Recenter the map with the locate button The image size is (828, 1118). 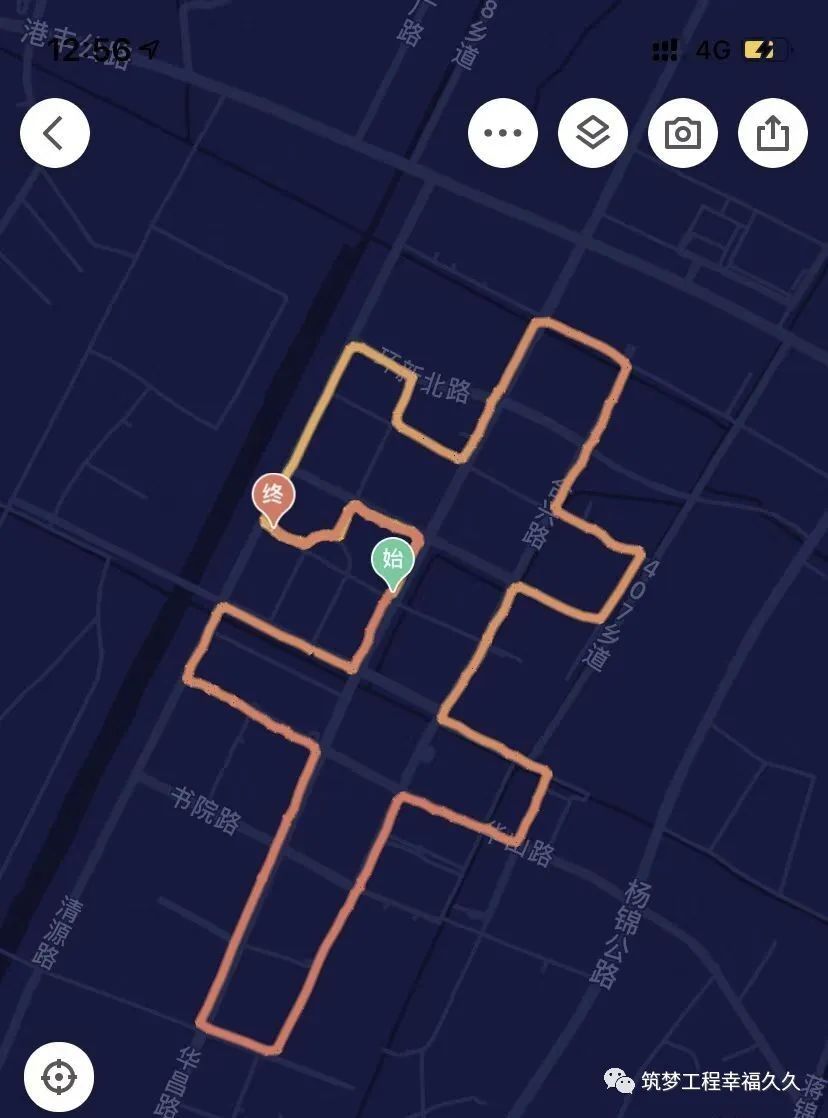[59, 1077]
